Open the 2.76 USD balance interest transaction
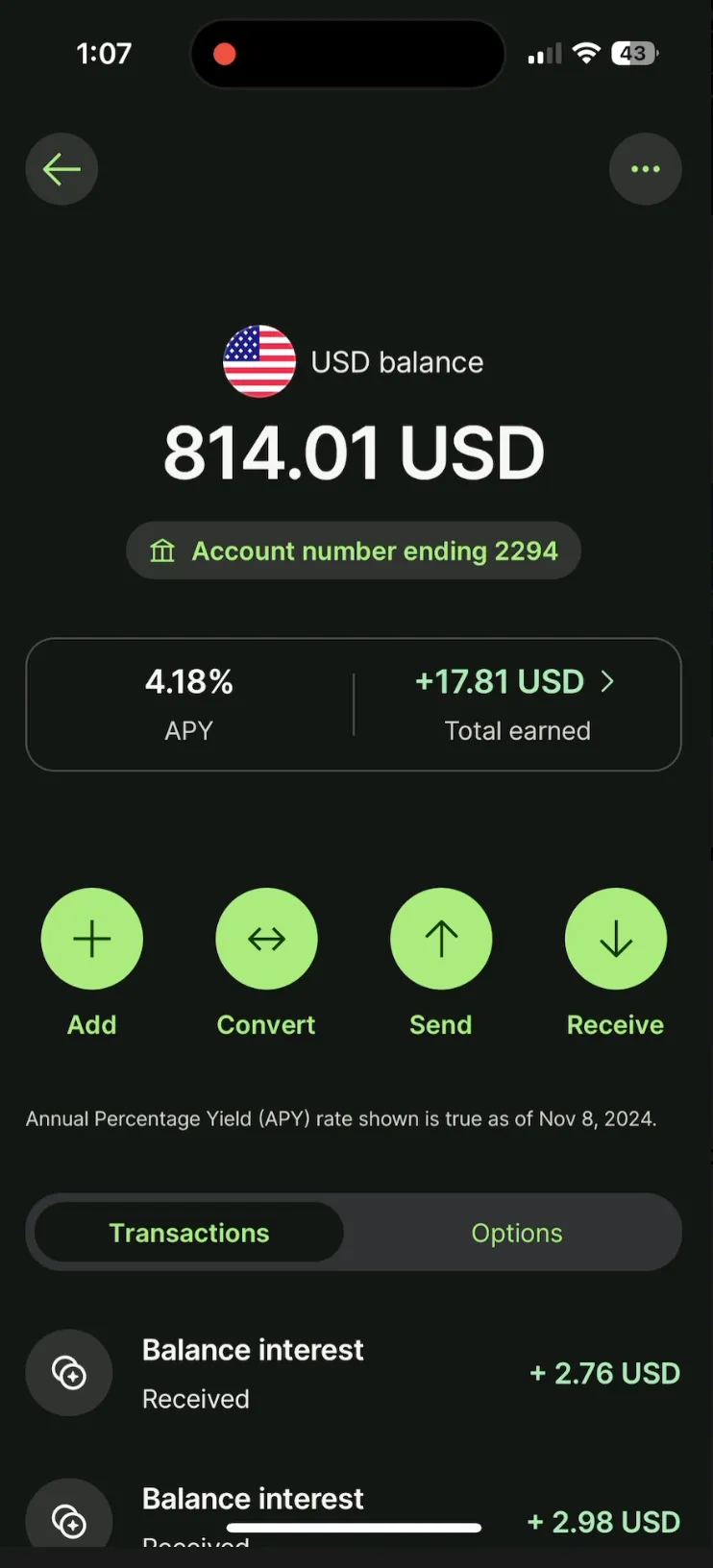This screenshot has width=713, height=1568. click(x=354, y=1373)
